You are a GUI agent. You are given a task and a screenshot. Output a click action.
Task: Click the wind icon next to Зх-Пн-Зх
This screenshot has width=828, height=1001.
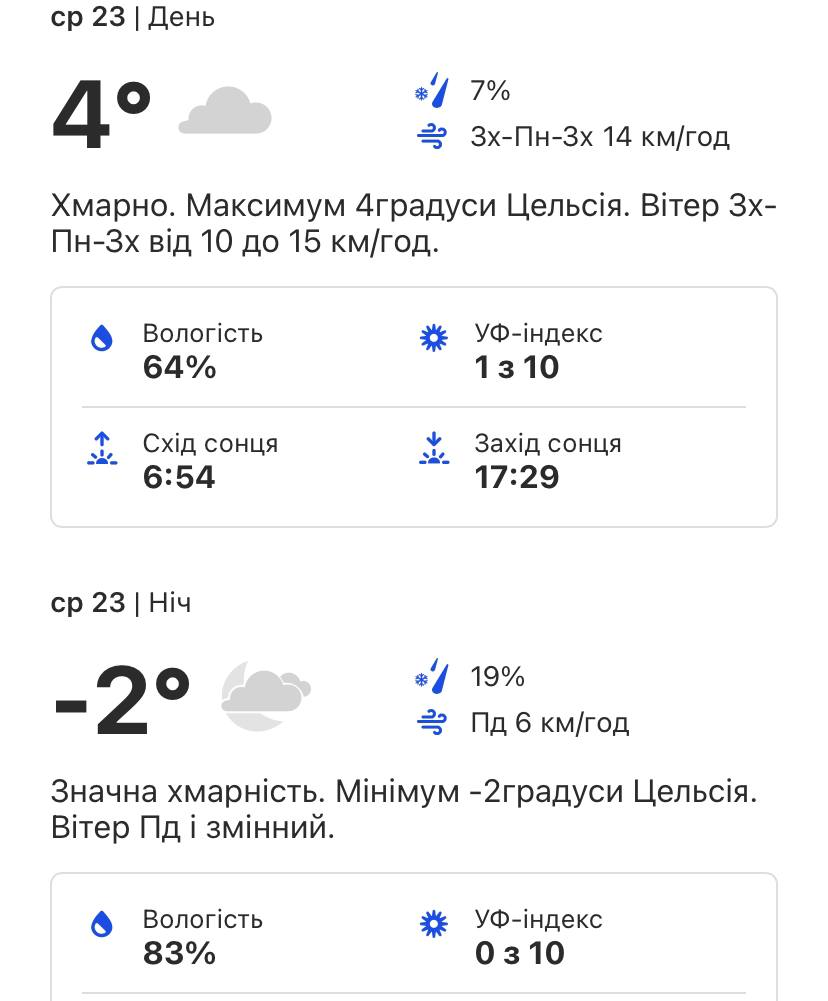pos(430,137)
